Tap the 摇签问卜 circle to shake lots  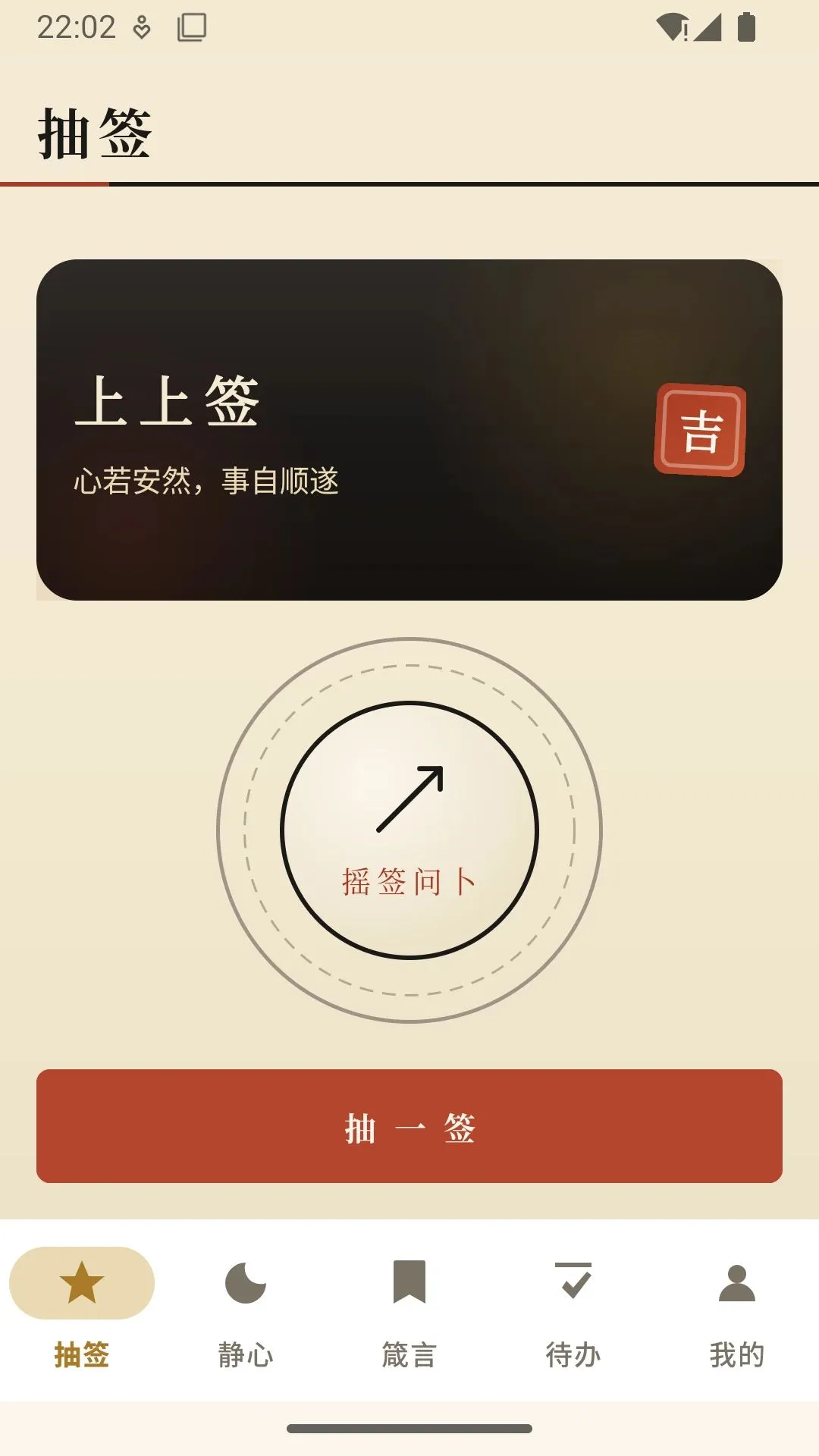point(409,830)
